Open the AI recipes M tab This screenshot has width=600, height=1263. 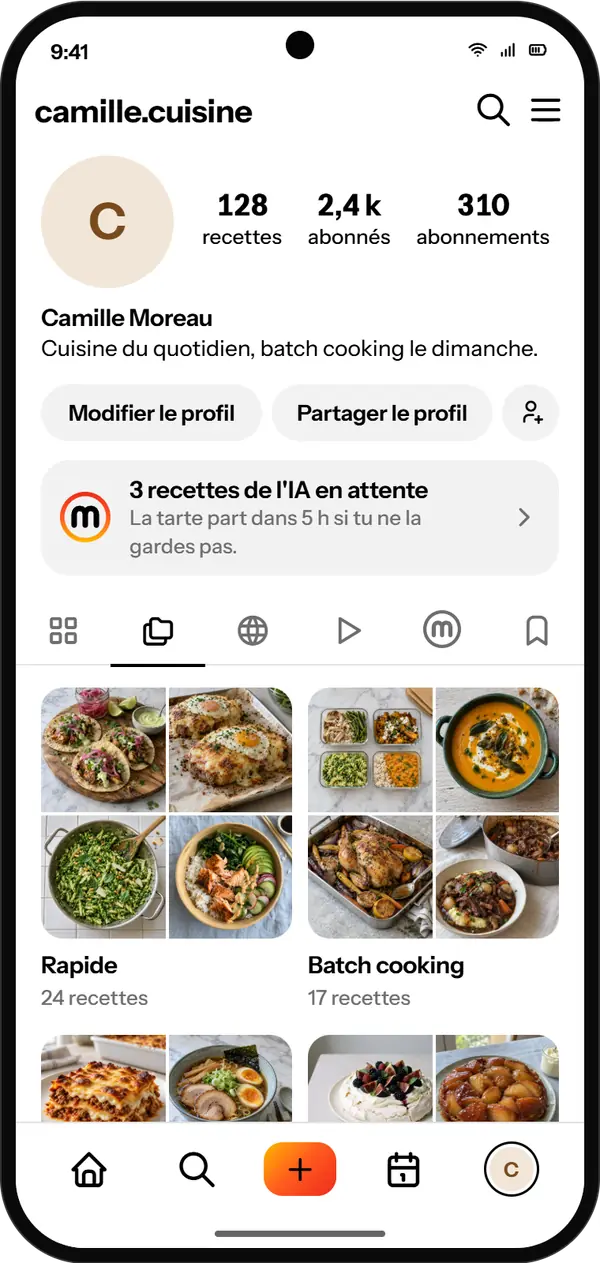pyautogui.click(x=442, y=631)
